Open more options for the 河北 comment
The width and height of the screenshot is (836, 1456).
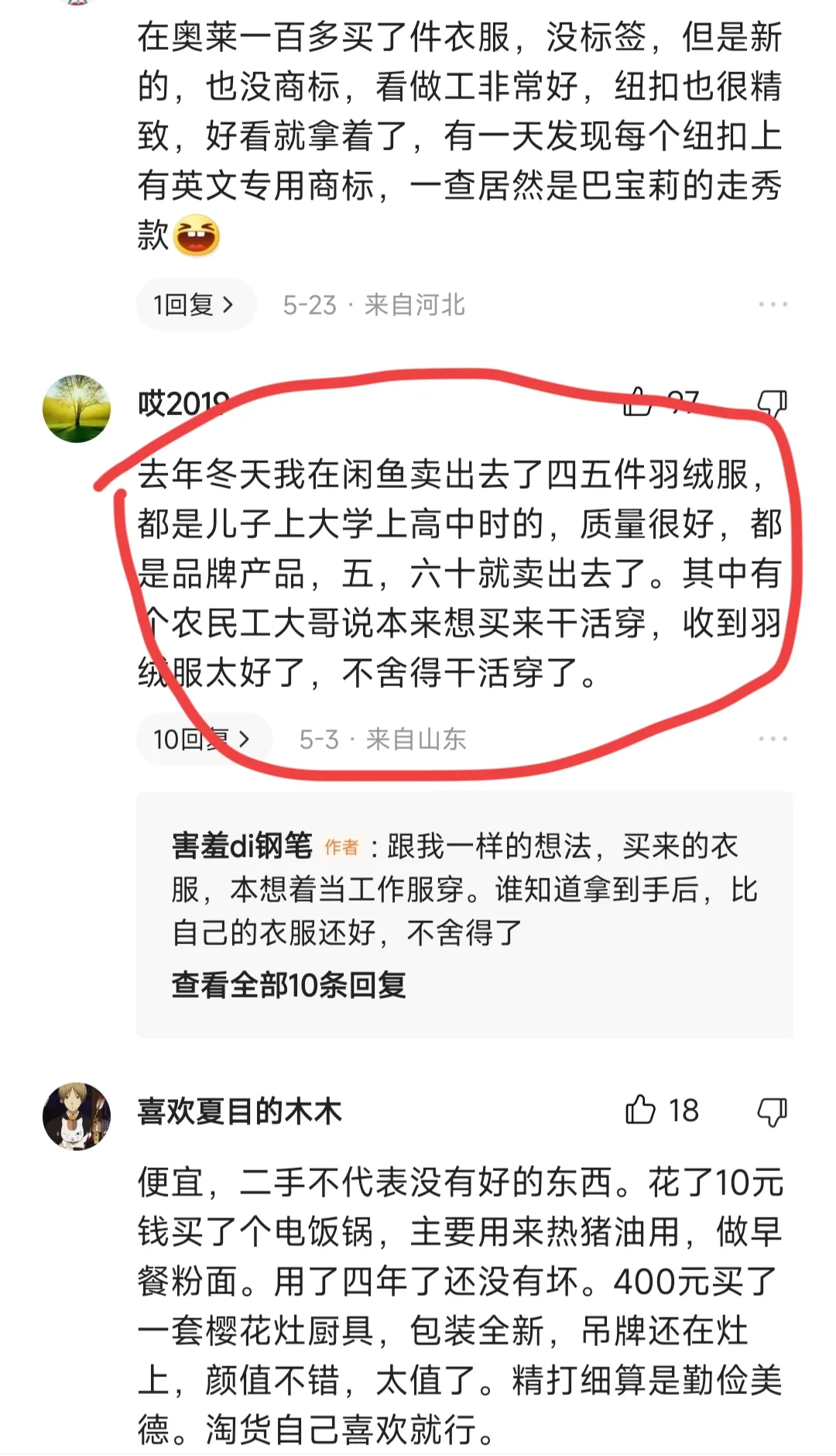pos(773,305)
